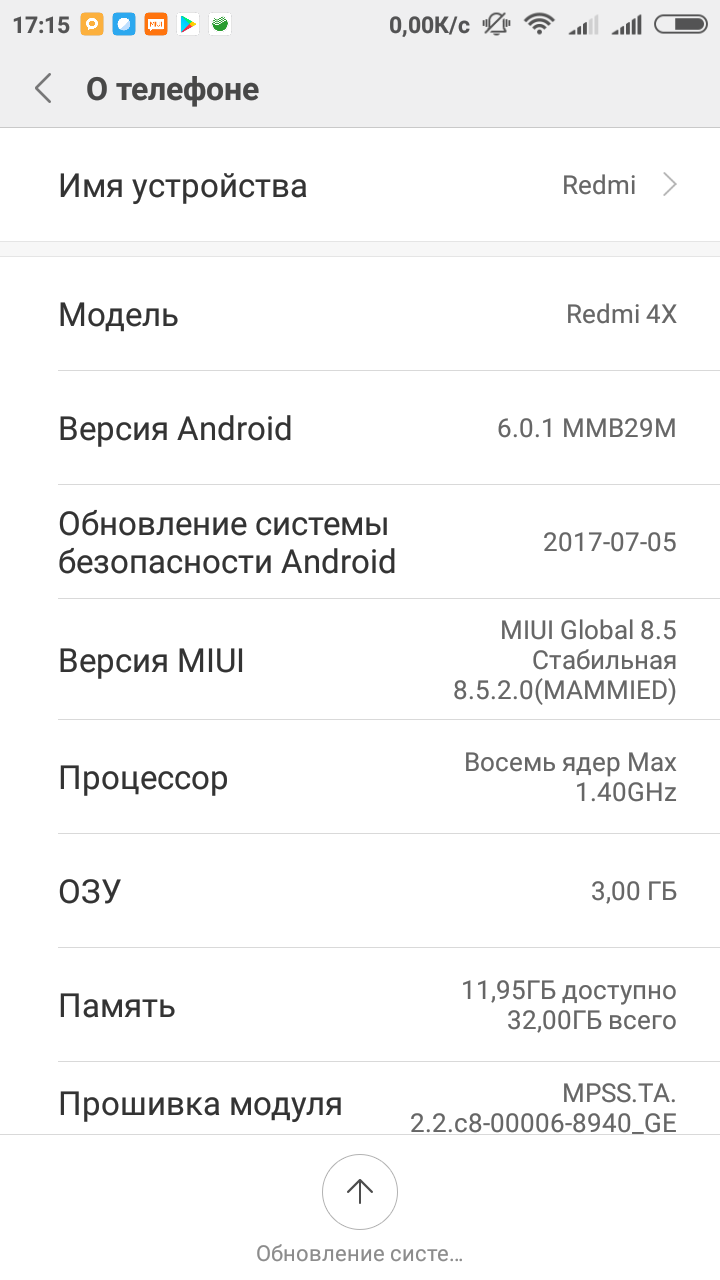Open the Память row
The height and width of the screenshot is (1280, 720).
[360, 1005]
